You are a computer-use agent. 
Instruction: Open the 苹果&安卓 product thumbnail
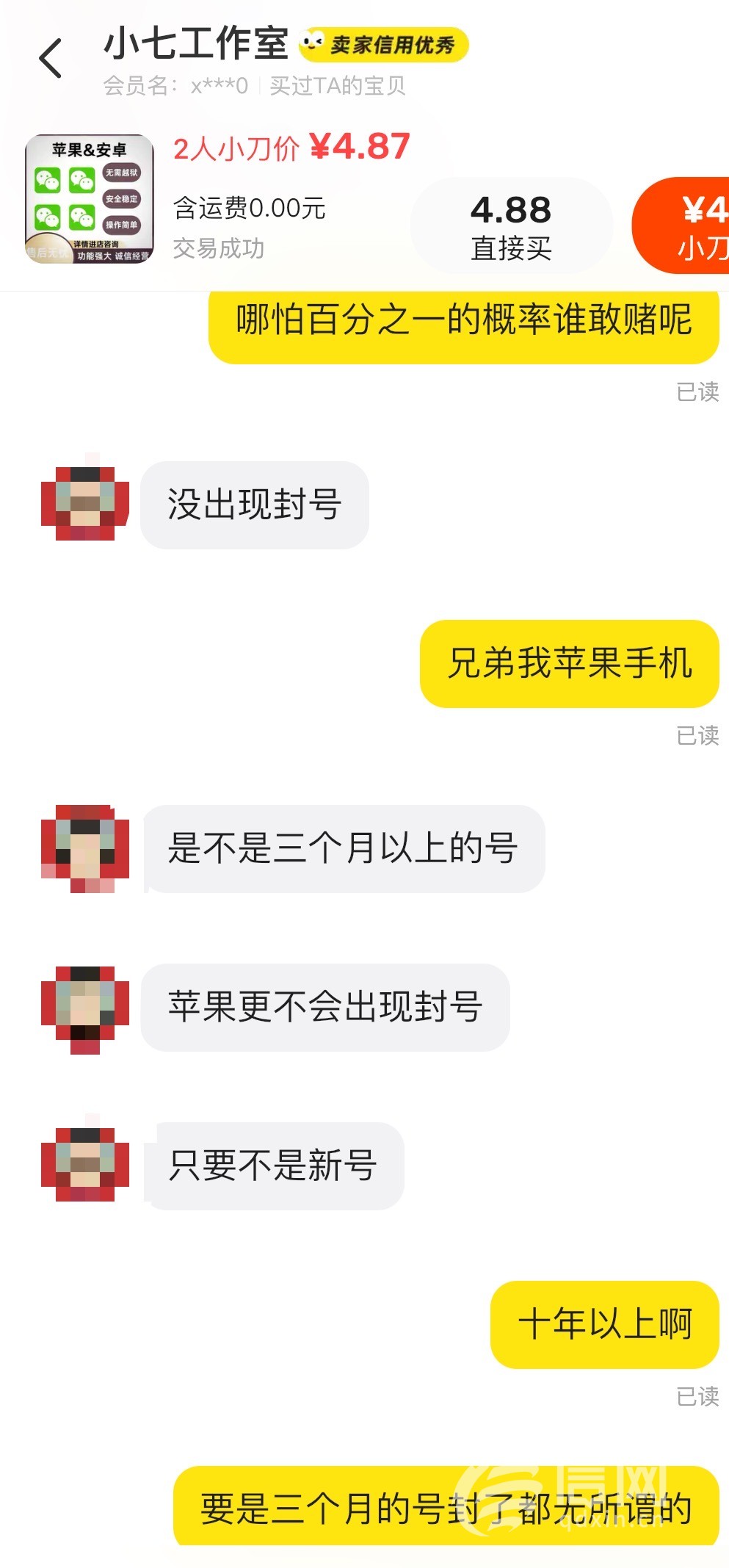(x=89, y=199)
